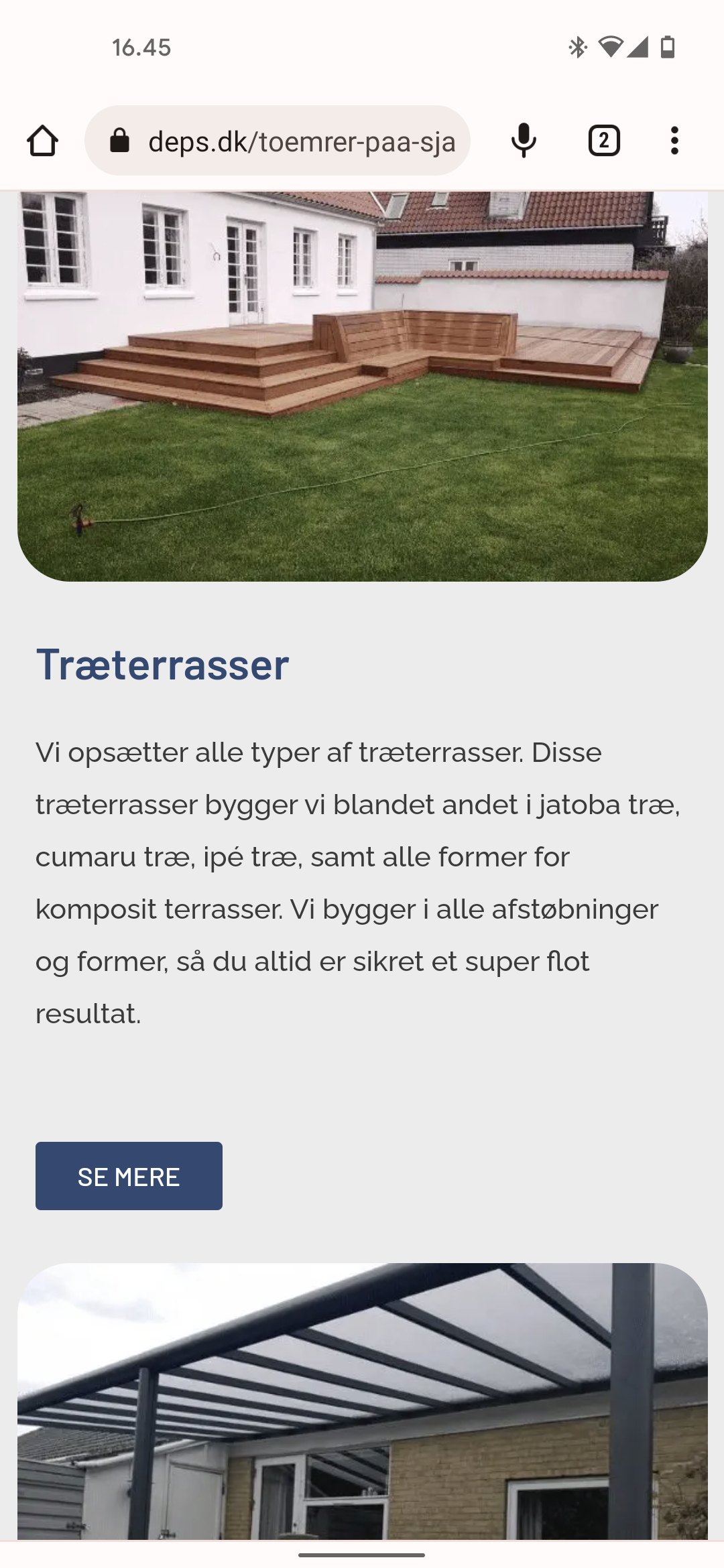Go to the browser home page

click(x=42, y=141)
